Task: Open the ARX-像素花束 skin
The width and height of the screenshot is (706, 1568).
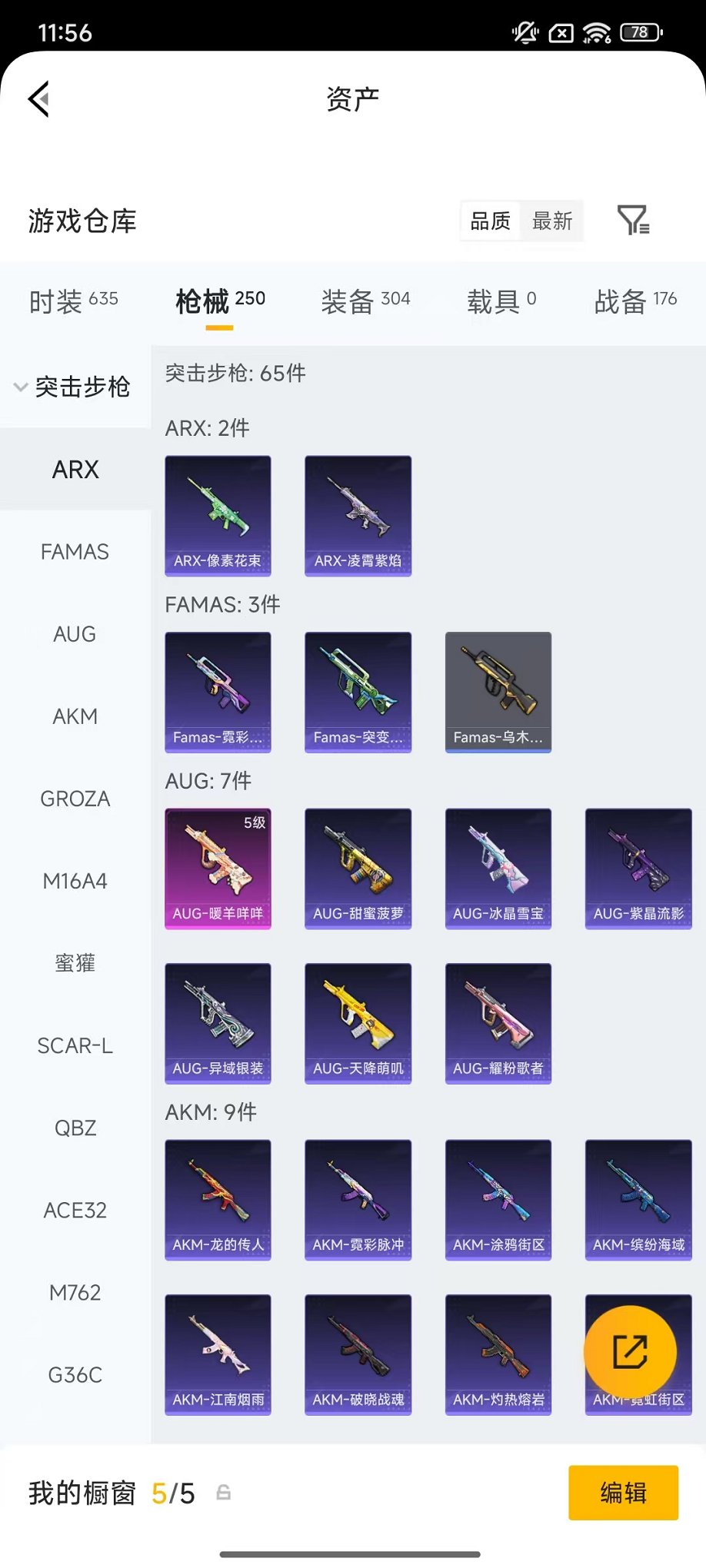Action: click(x=218, y=515)
